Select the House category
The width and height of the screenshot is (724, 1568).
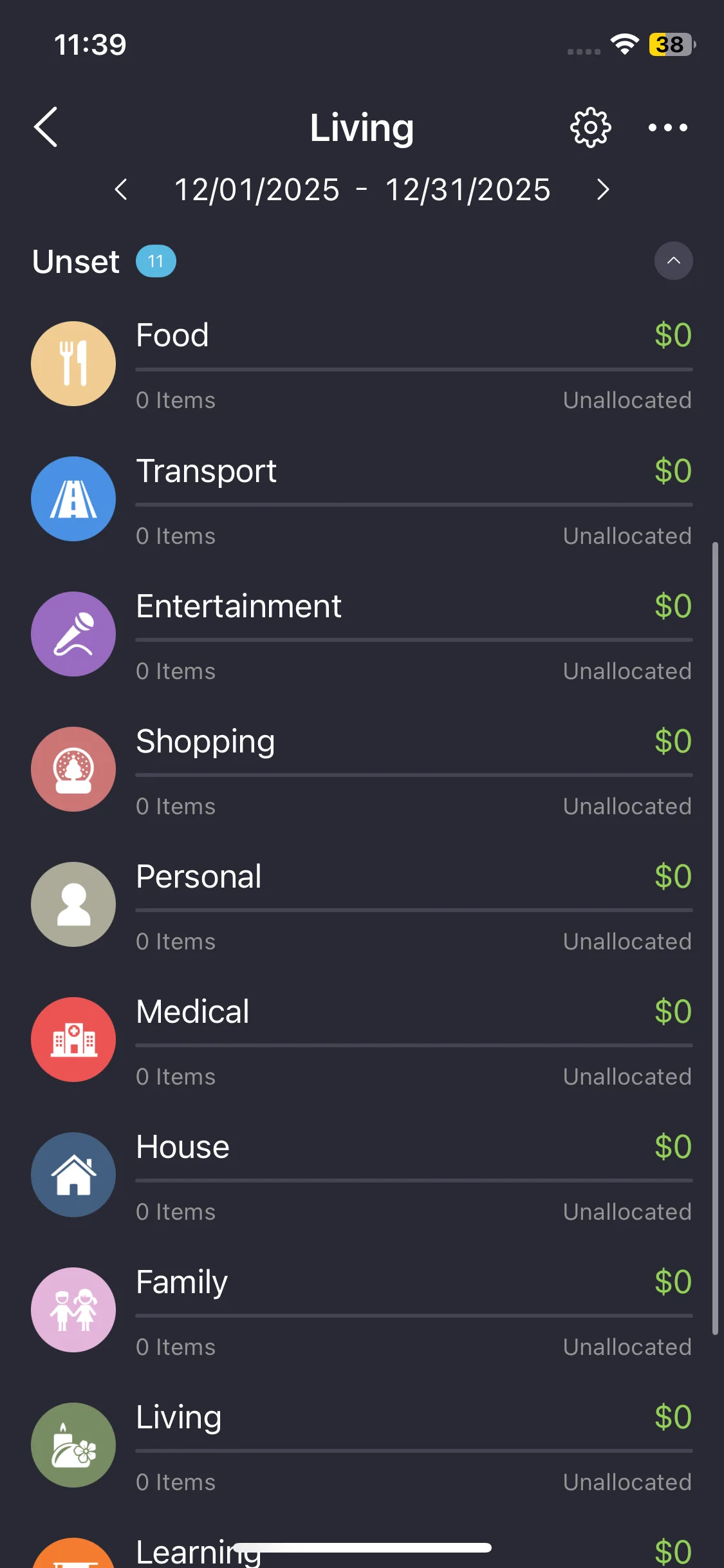pos(362,1175)
